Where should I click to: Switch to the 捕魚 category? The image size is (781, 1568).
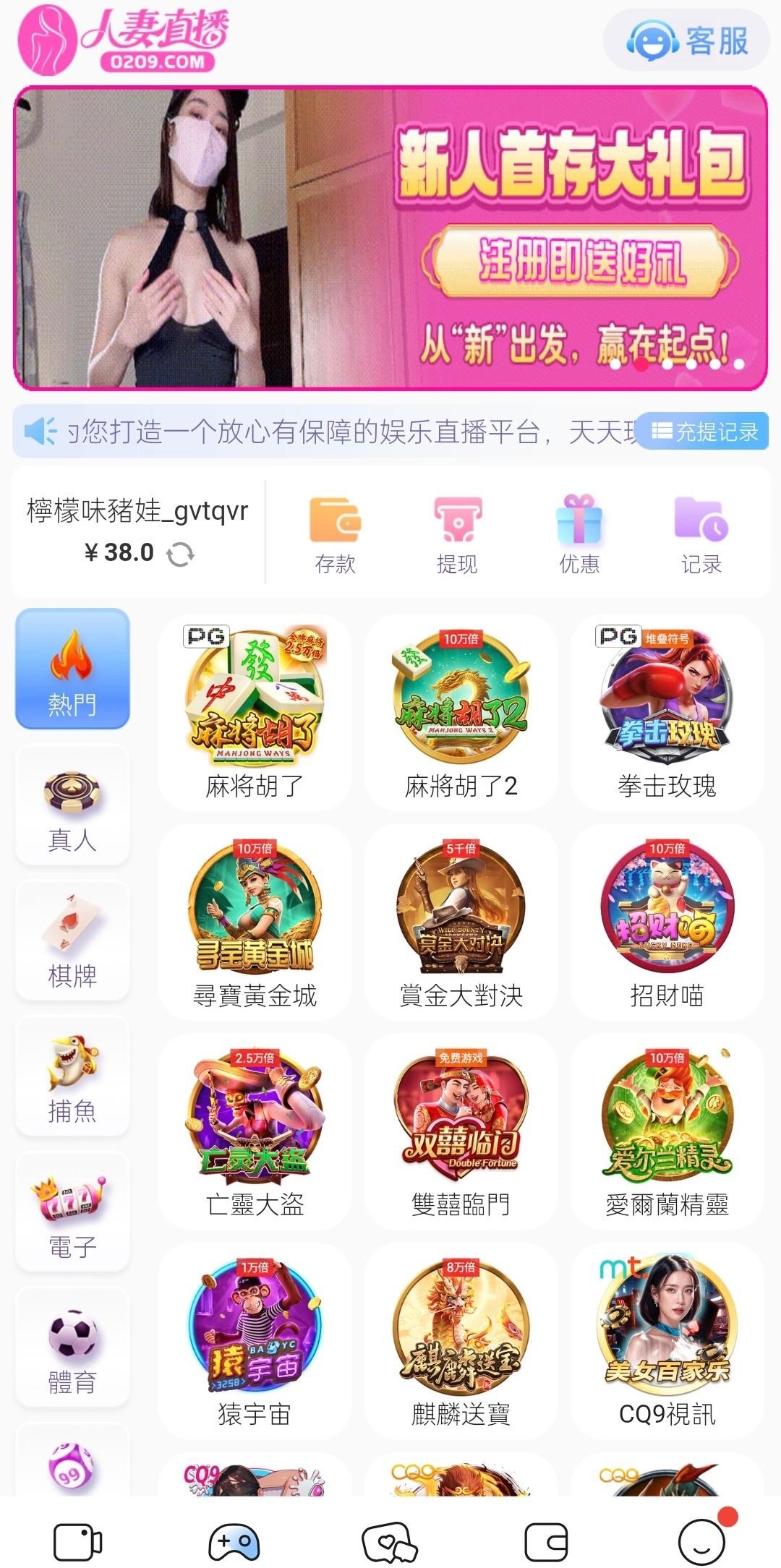72,1077
